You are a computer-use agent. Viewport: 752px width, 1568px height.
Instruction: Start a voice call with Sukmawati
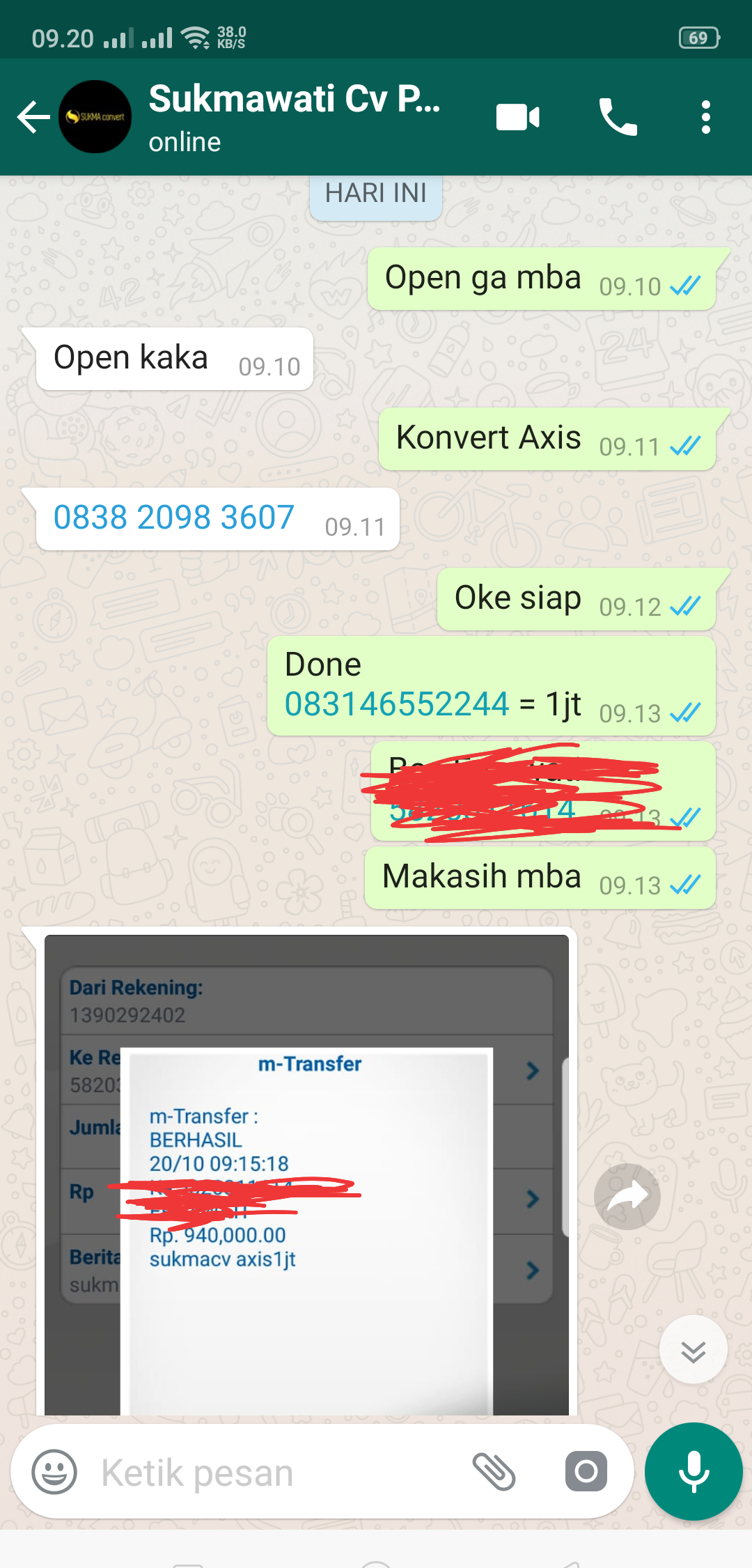click(x=618, y=117)
